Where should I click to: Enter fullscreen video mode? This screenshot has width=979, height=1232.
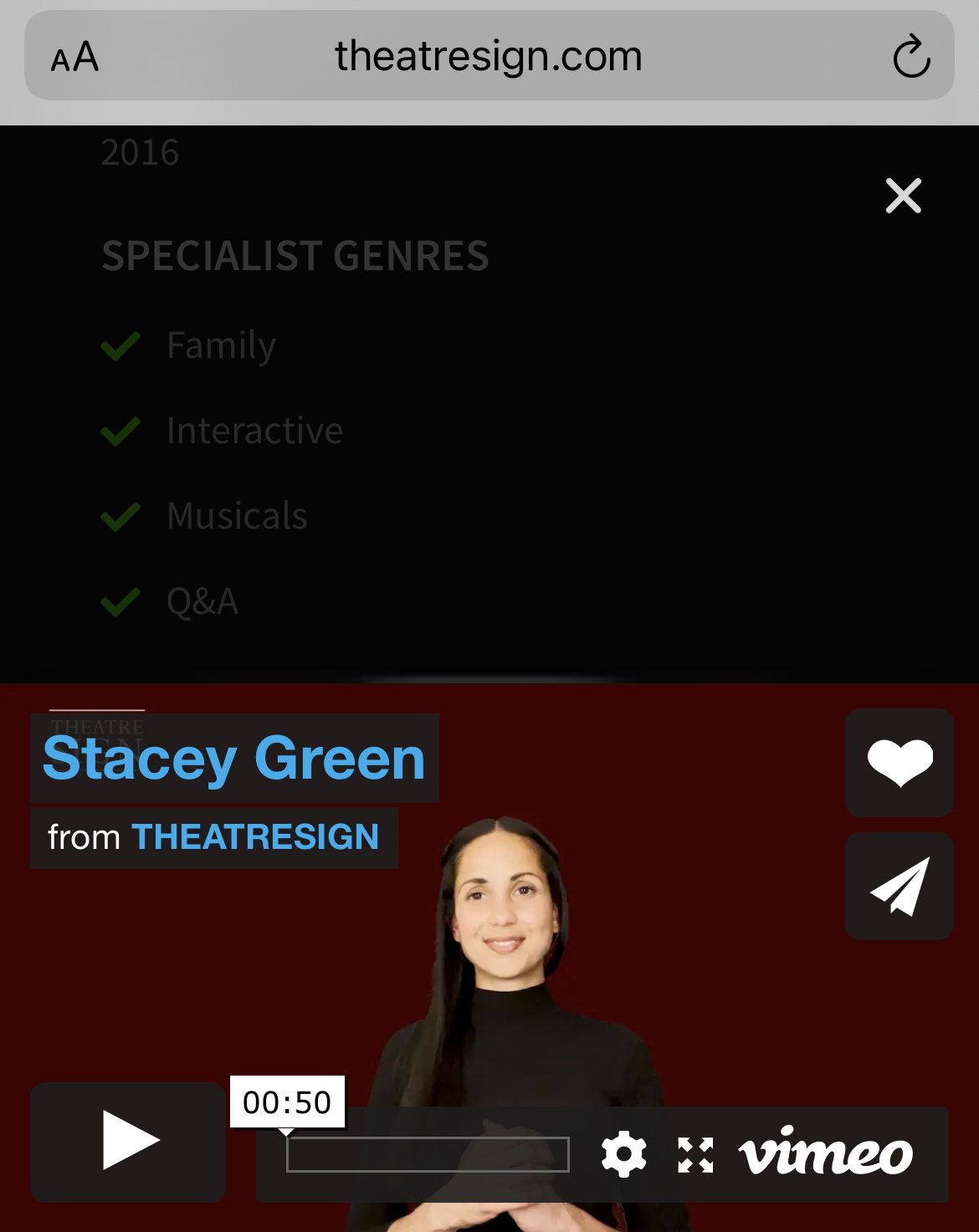(x=695, y=1154)
